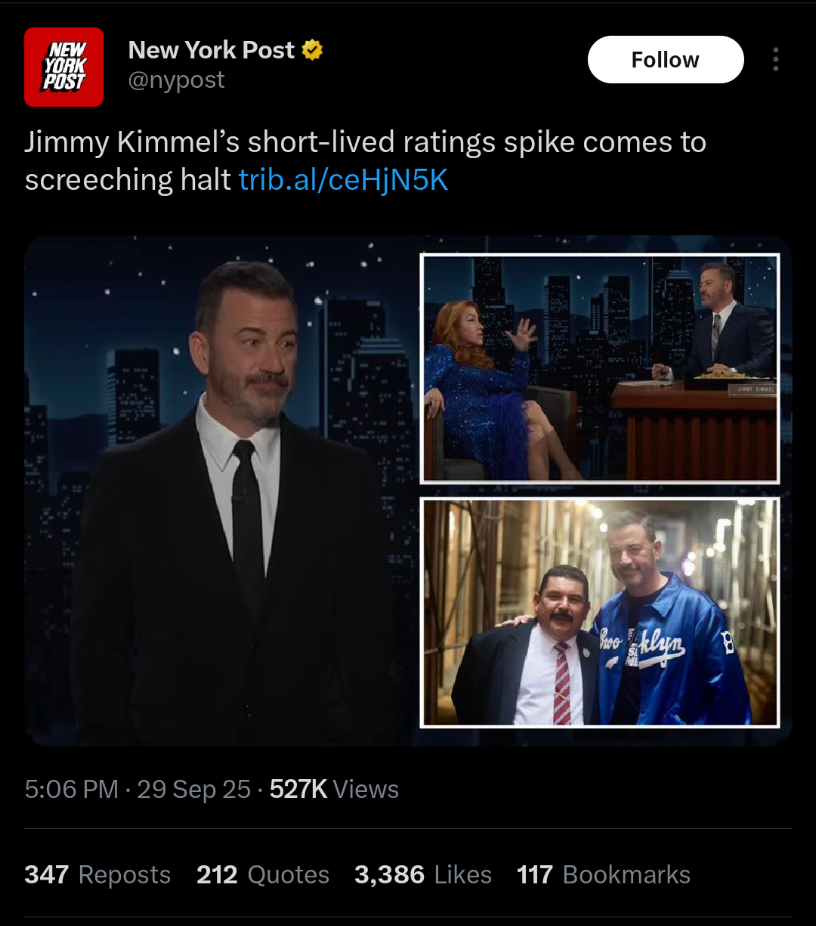
Task: Open the trib.al/ceHjN5K article link
Action: pos(343,180)
